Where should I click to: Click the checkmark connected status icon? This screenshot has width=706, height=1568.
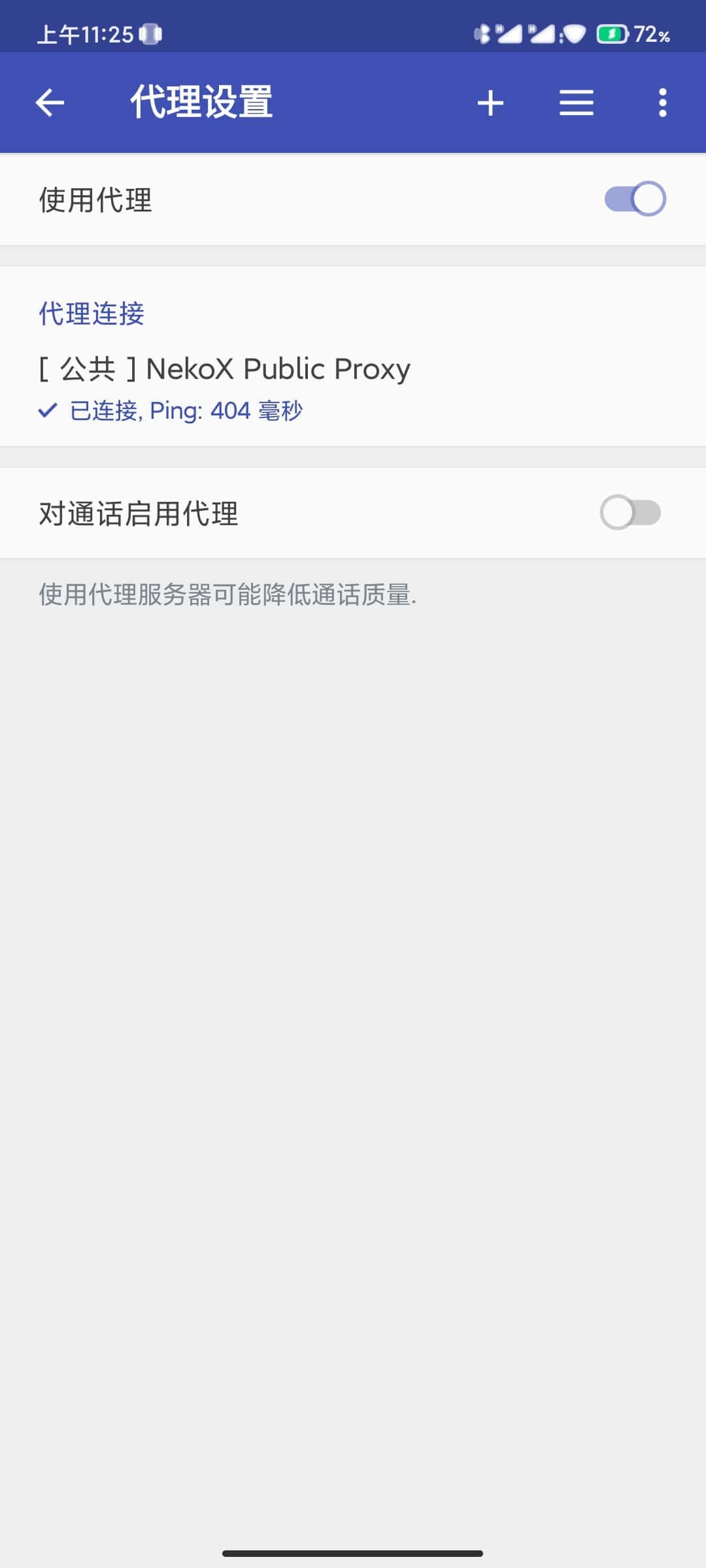[47, 410]
